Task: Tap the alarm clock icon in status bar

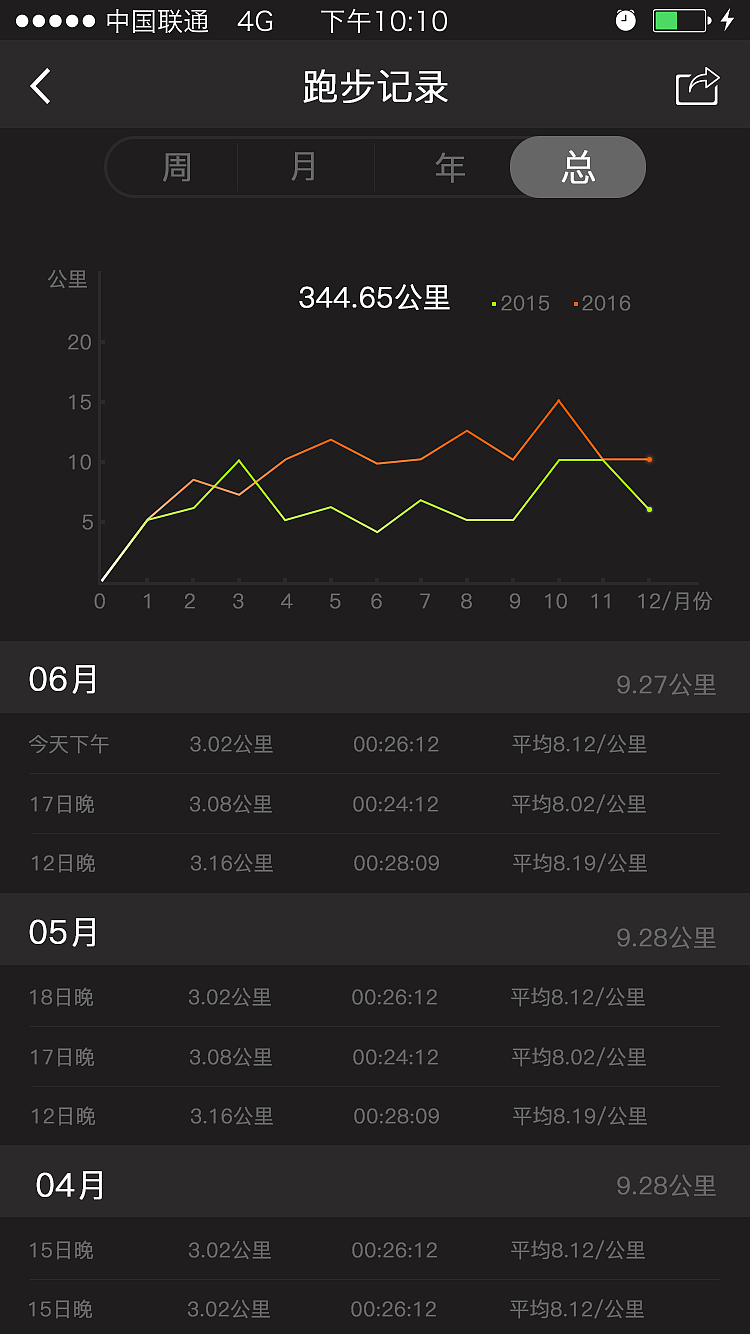Action: (626, 19)
